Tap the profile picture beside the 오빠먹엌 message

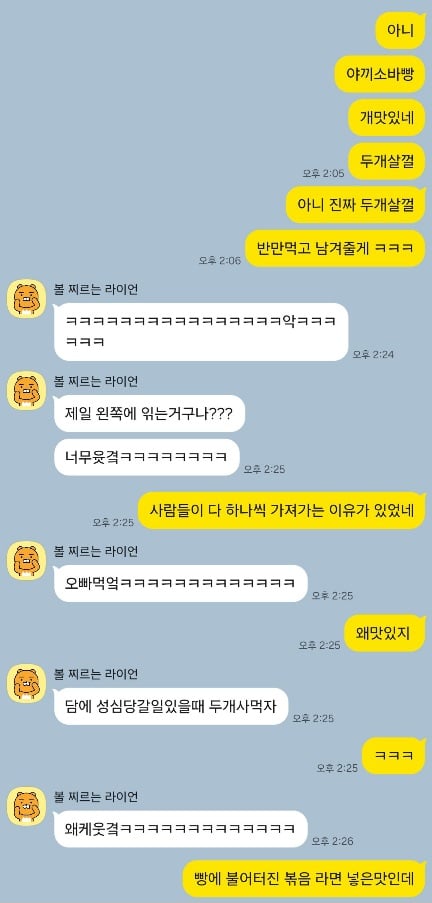tap(26, 560)
